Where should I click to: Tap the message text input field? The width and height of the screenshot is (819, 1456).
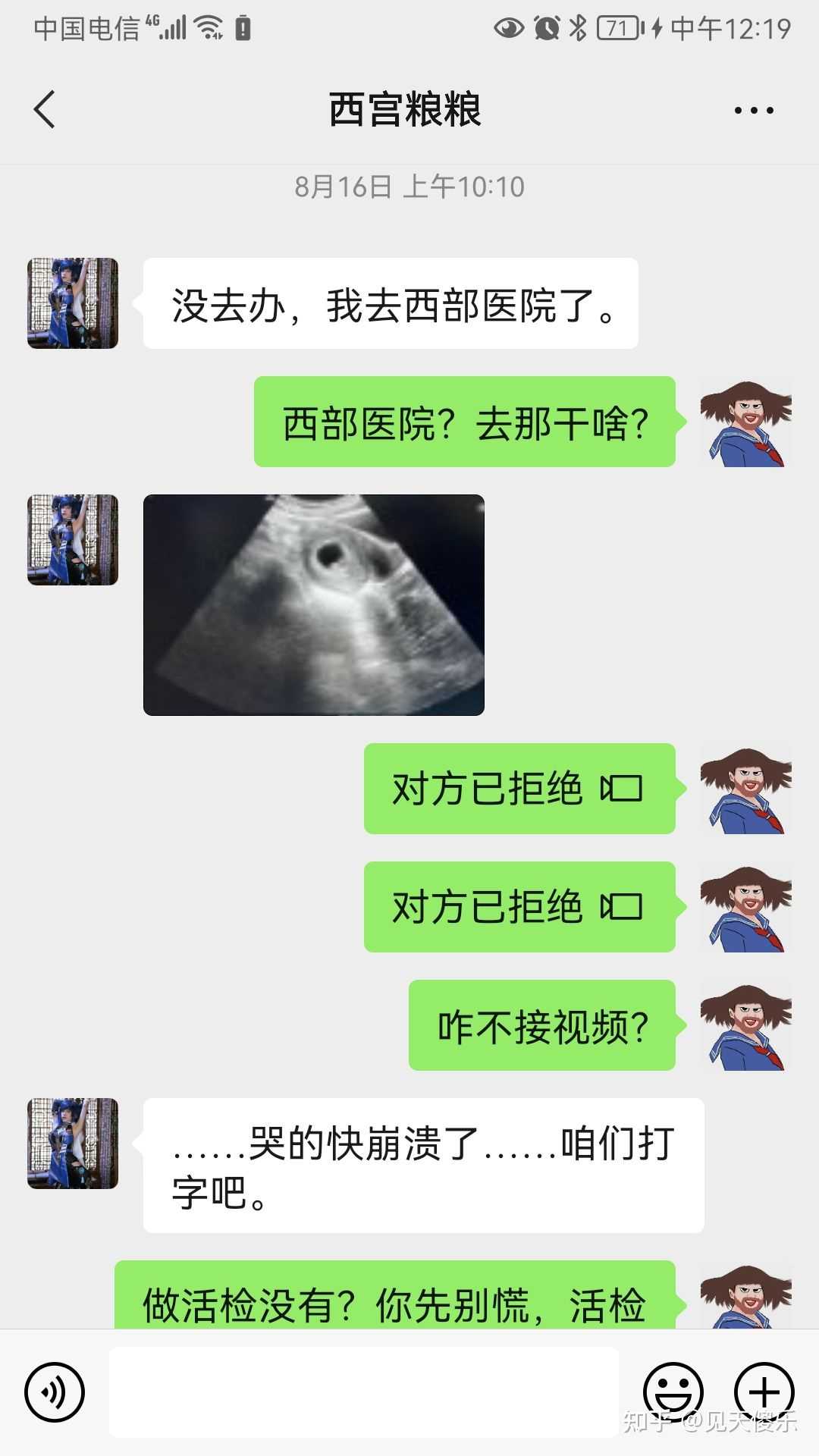364,1392
